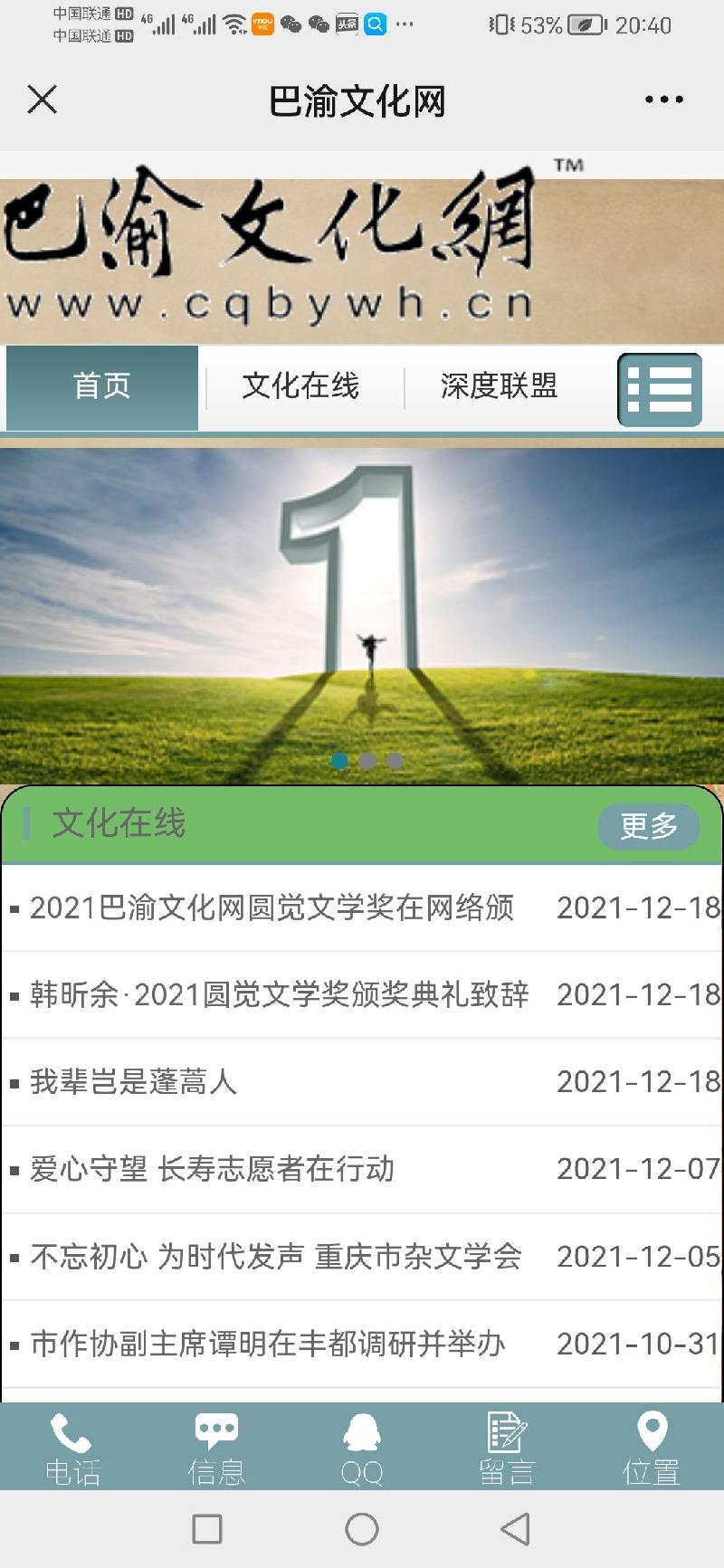This screenshot has height=1568, width=724.
Task: Tap the 信息 message button
Action: coord(216,1448)
